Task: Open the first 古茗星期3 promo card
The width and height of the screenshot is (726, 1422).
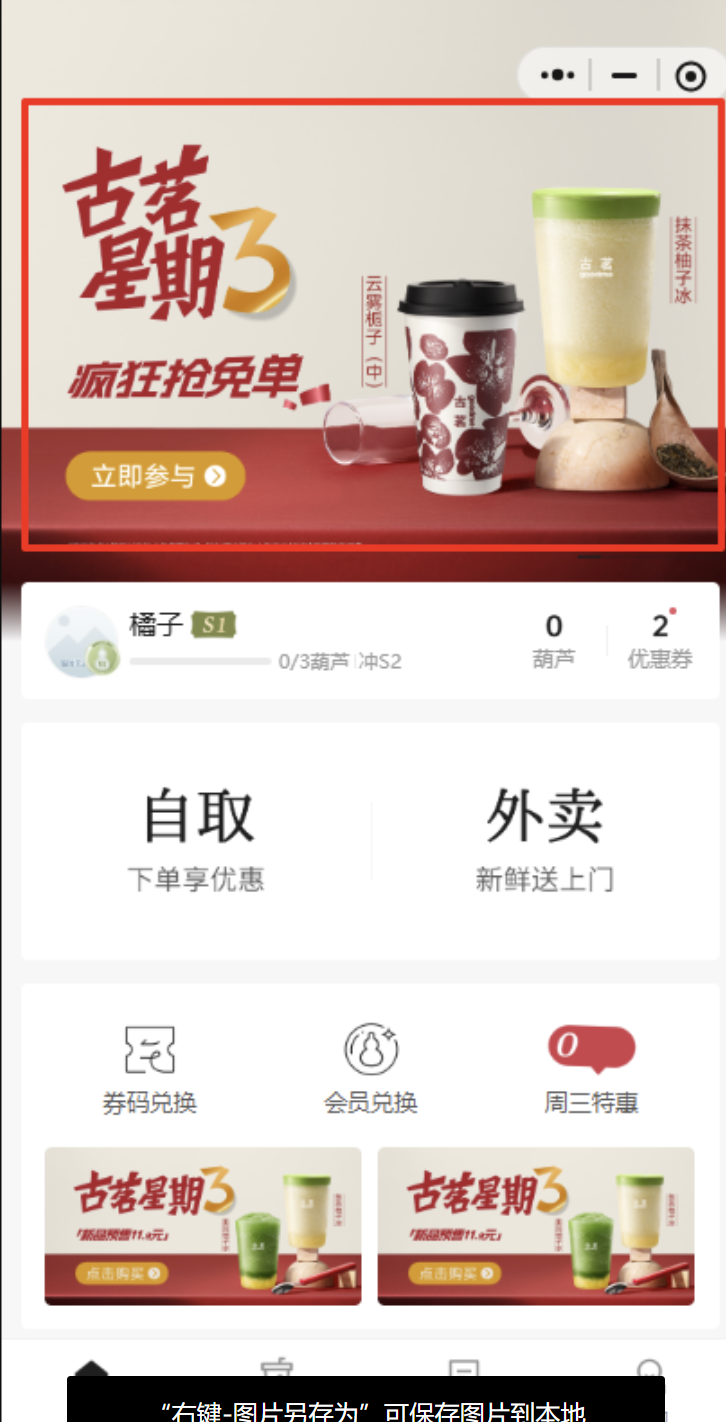Action: pyautogui.click(x=203, y=1226)
